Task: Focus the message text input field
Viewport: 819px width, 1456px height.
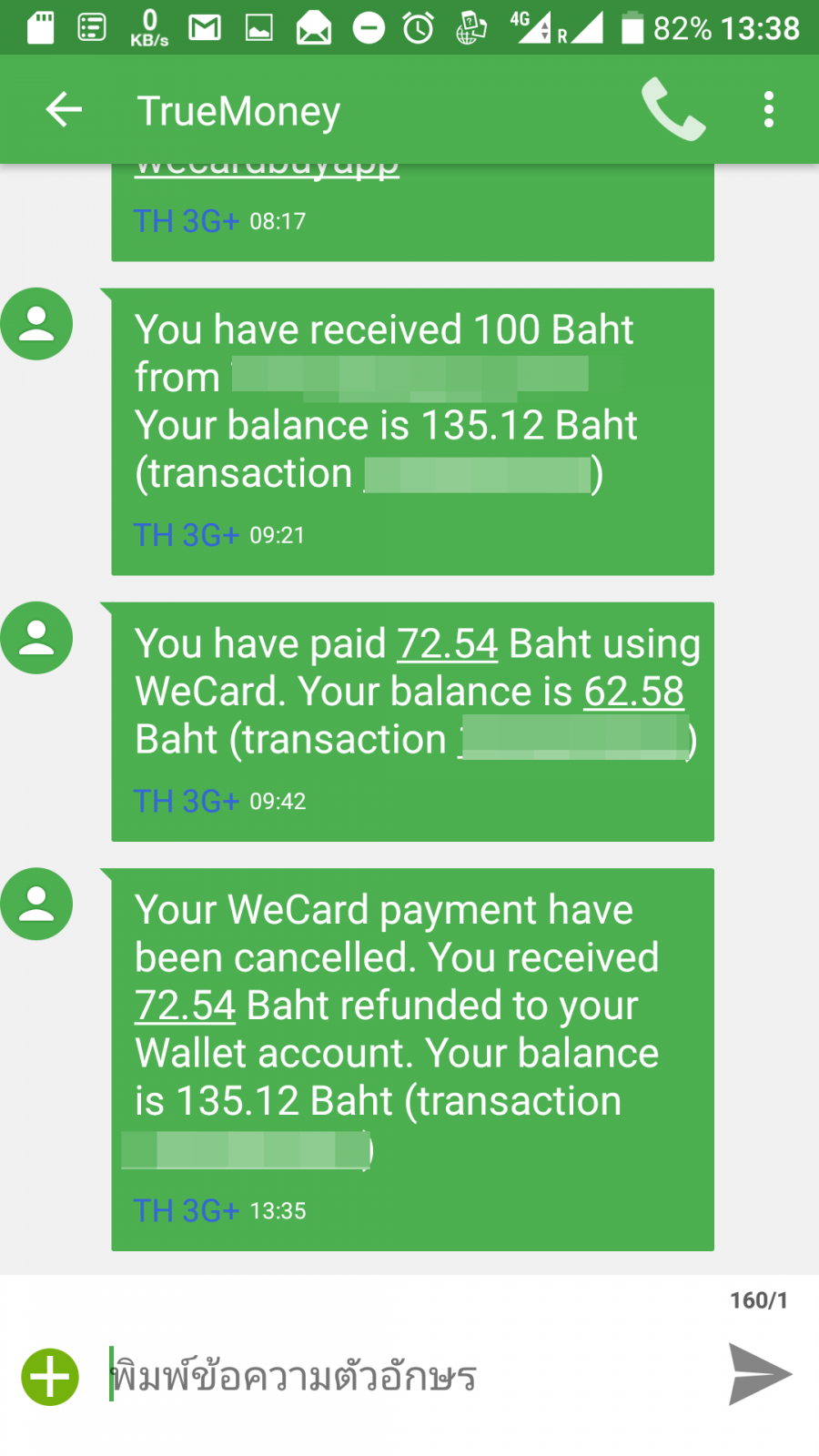Action: [400, 1376]
